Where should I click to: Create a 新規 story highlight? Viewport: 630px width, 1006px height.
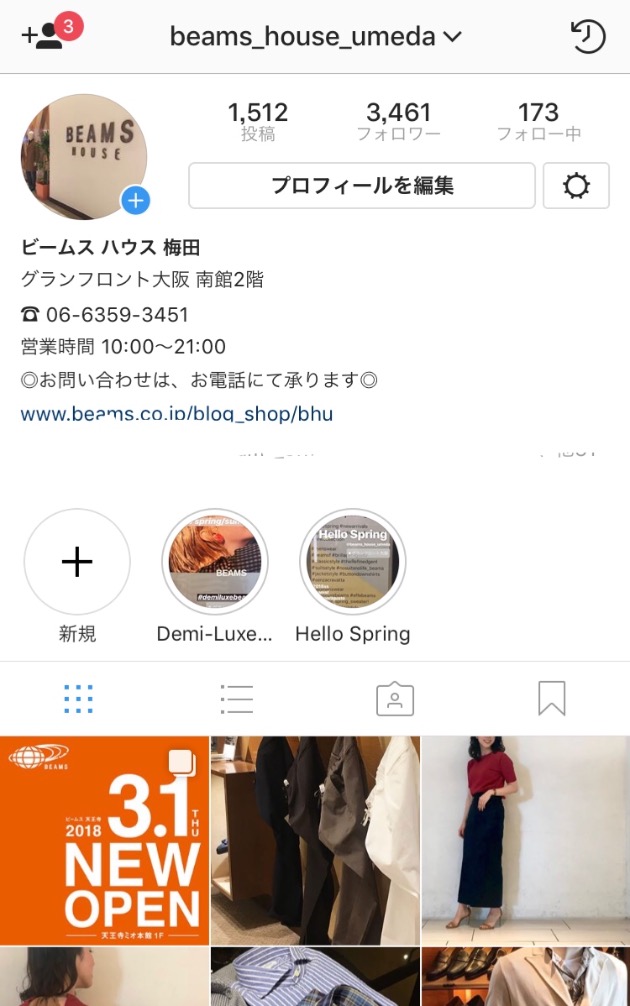[77, 562]
